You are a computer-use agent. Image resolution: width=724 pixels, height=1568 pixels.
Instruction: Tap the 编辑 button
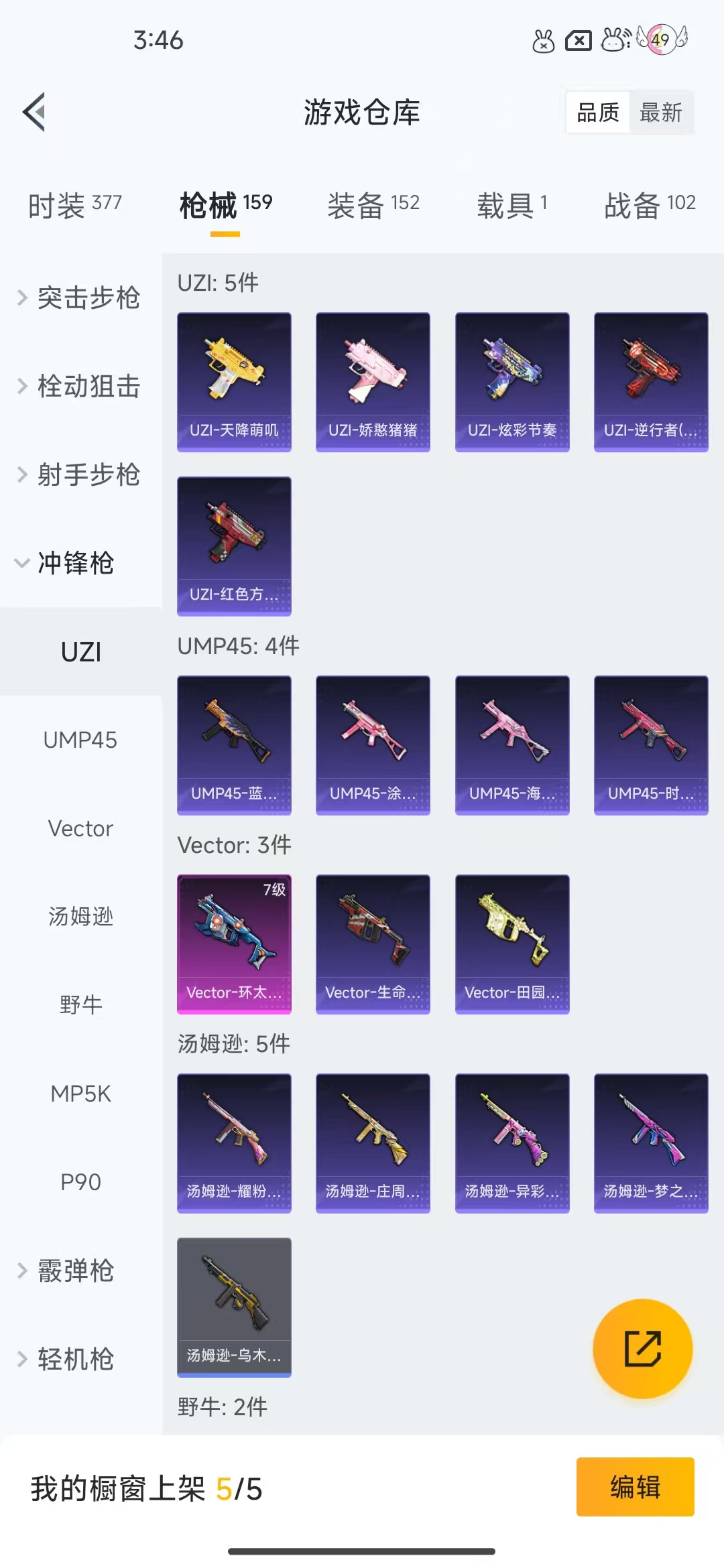click(x=635, y=1487)
